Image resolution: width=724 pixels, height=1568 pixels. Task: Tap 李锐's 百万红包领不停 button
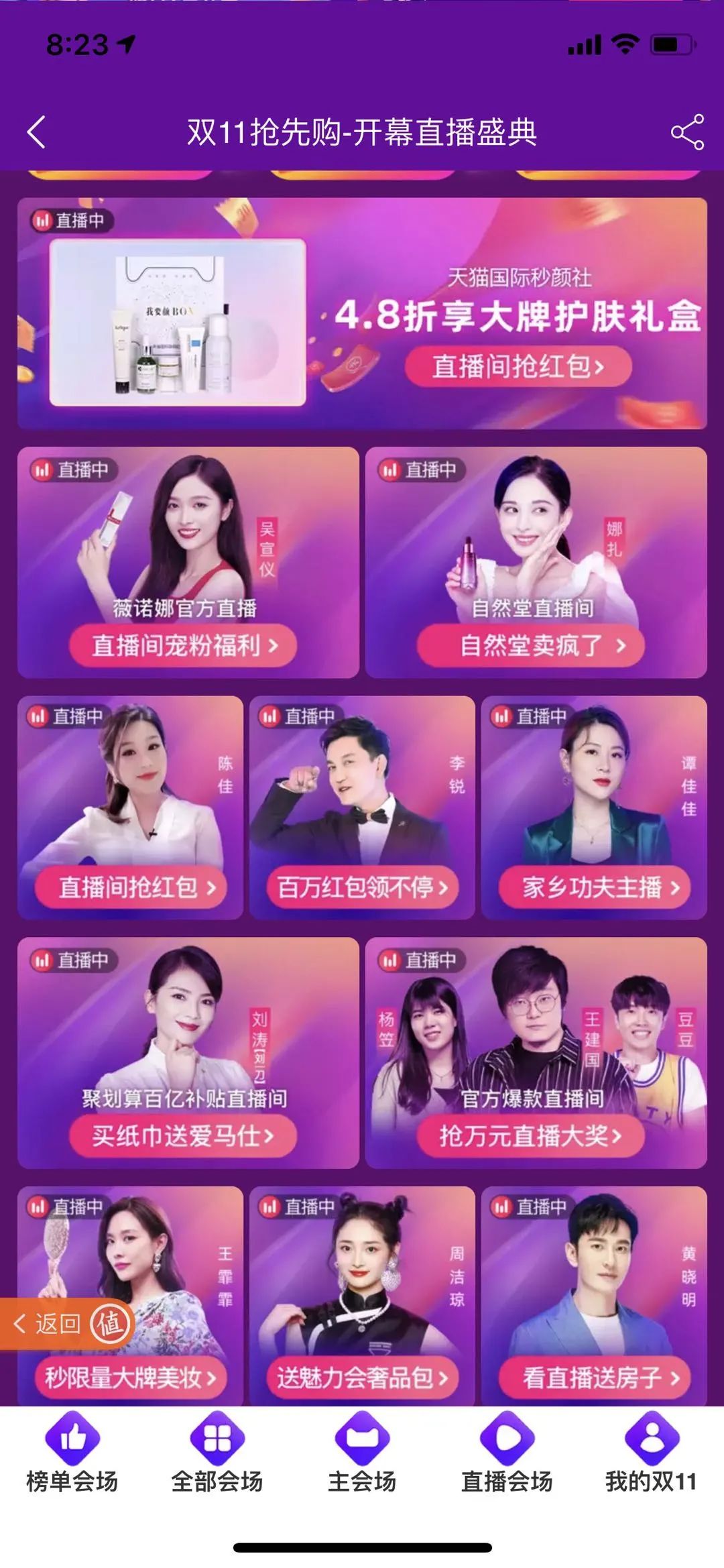(362, 887)
